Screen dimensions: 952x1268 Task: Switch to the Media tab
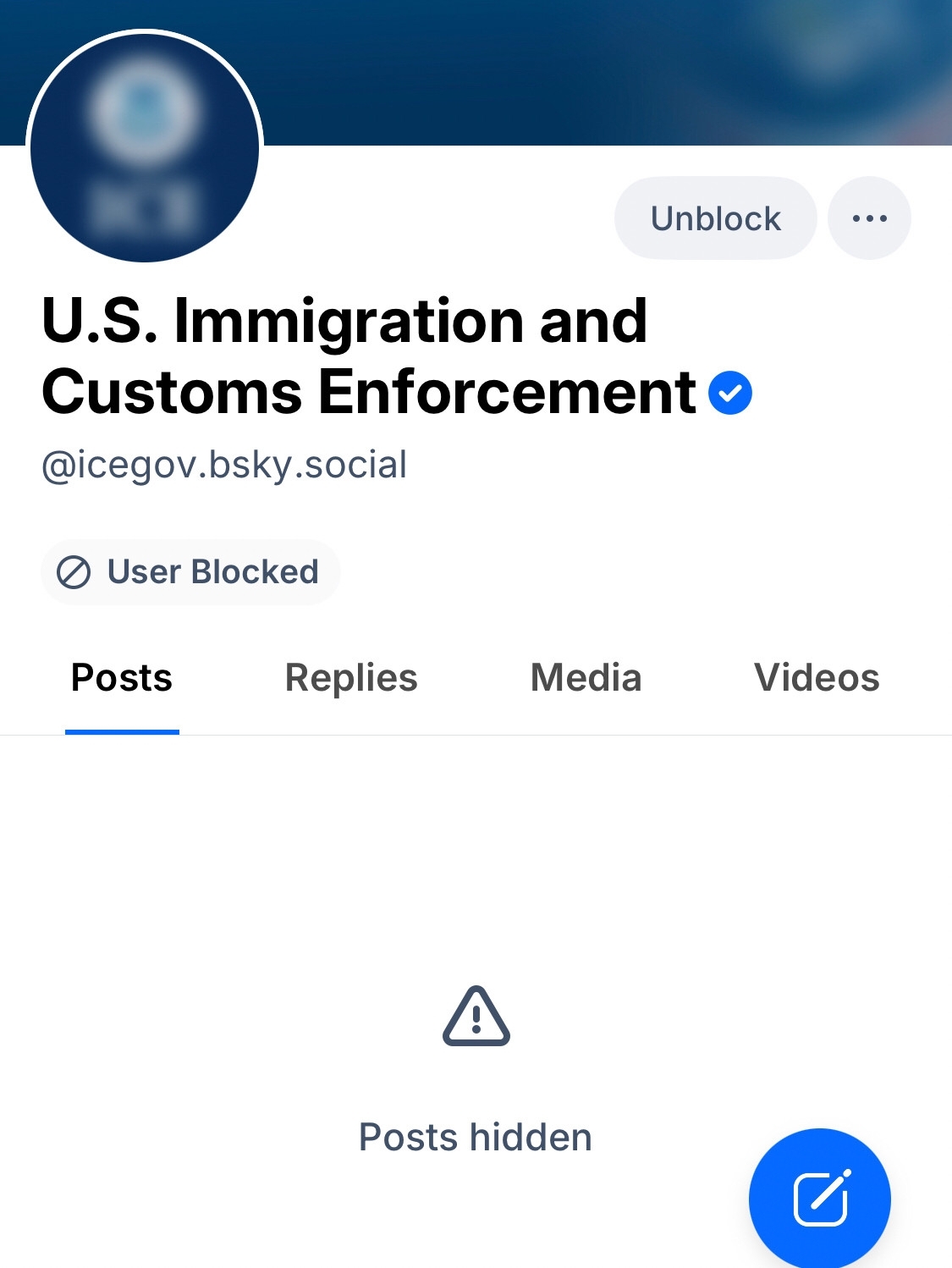click(586, 678)
